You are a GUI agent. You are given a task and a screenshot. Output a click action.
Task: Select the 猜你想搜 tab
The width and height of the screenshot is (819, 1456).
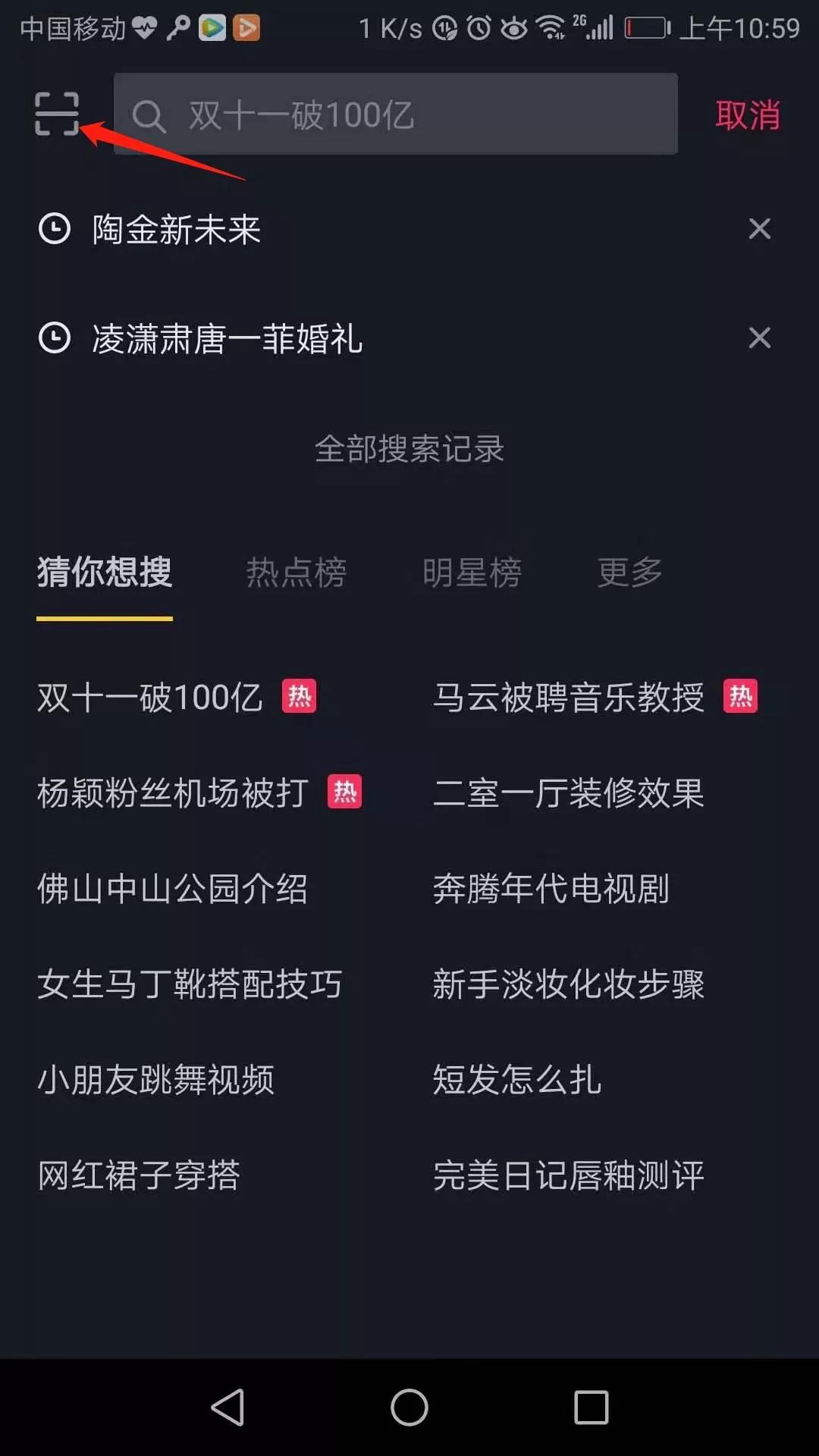click(105, 573)
